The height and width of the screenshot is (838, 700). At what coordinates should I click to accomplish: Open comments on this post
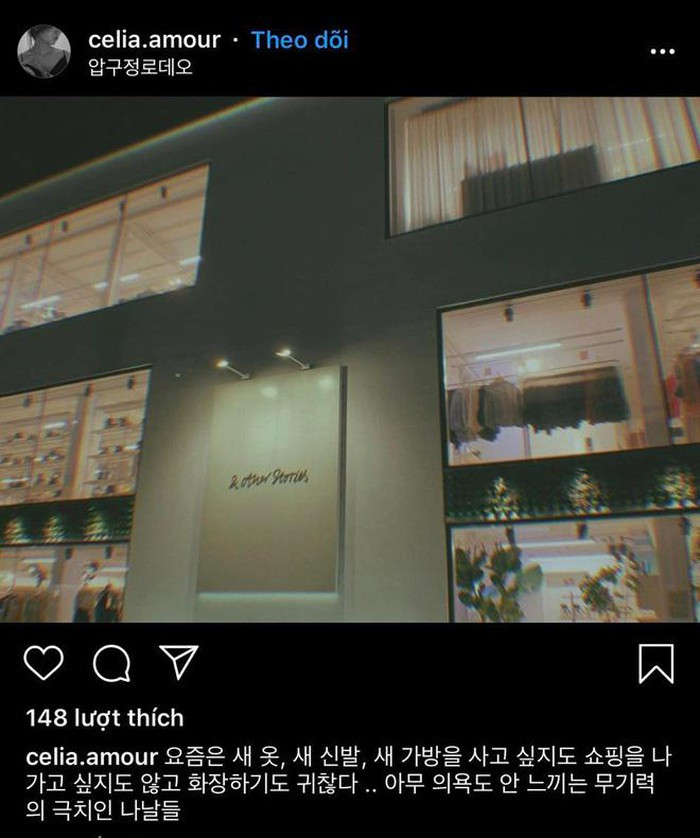[111, 662]
